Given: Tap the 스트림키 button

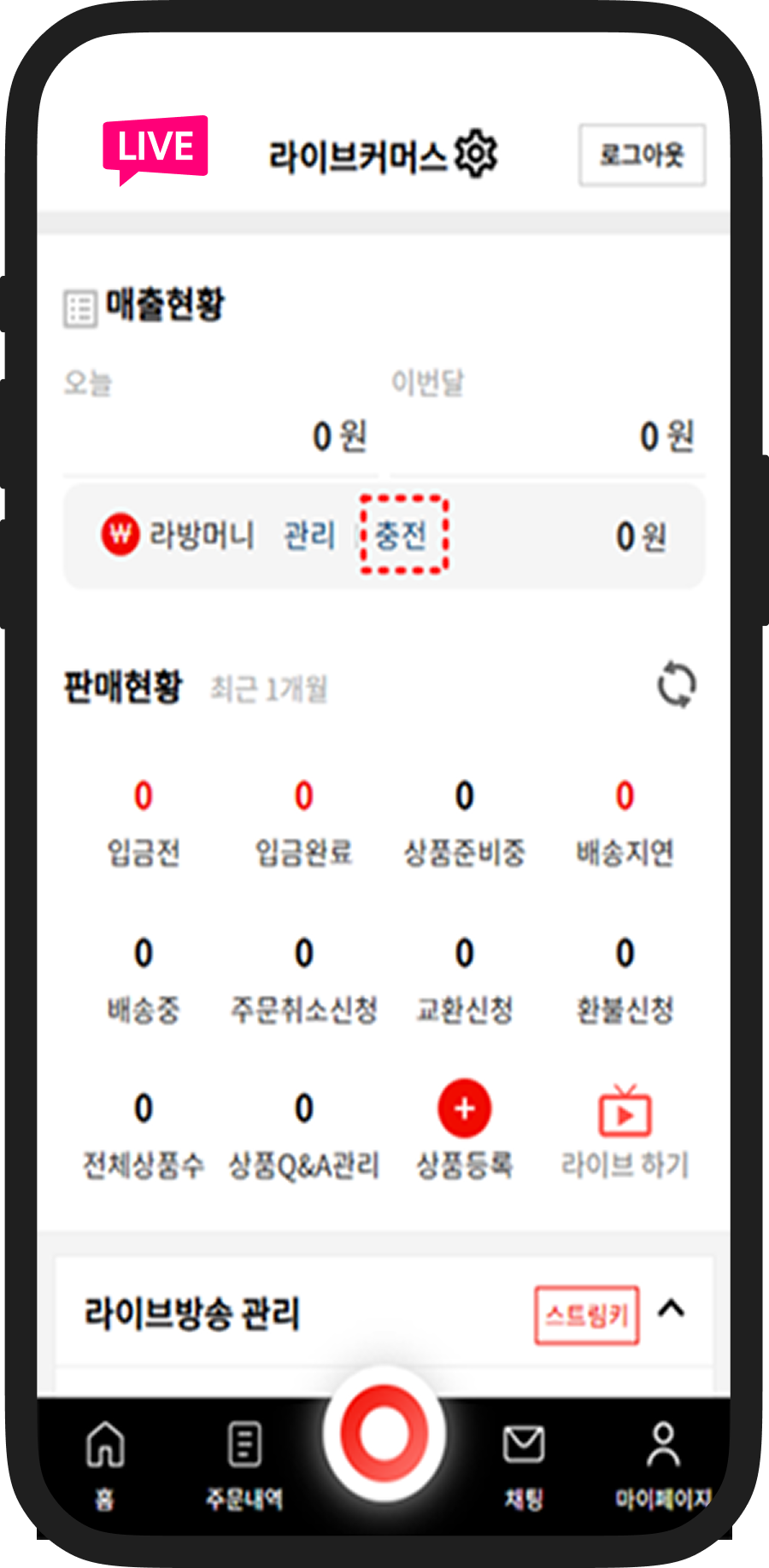Looking at the screenshot, I should click(x=587, y=1315).
